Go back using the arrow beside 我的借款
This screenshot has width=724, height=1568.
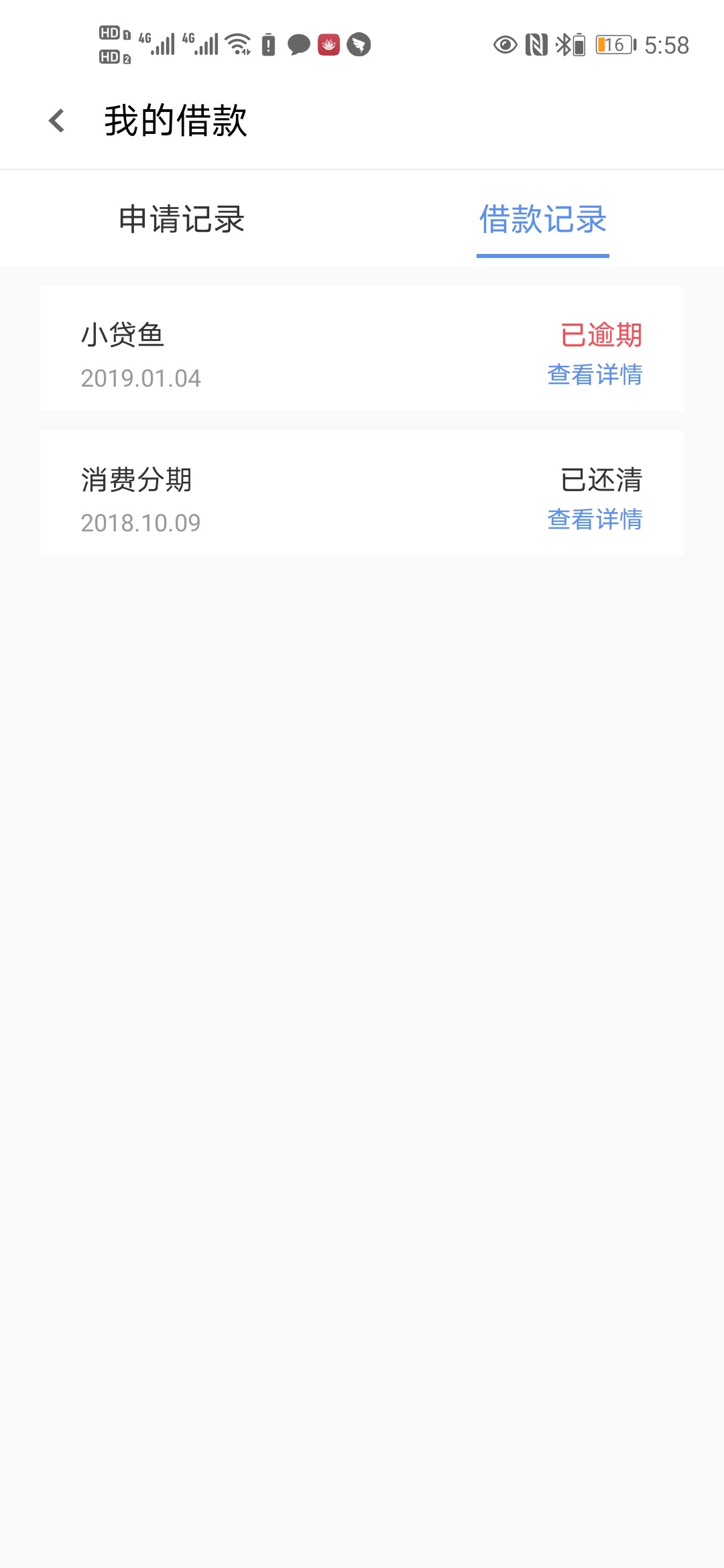pyautogui.click(x=57, y=121)
